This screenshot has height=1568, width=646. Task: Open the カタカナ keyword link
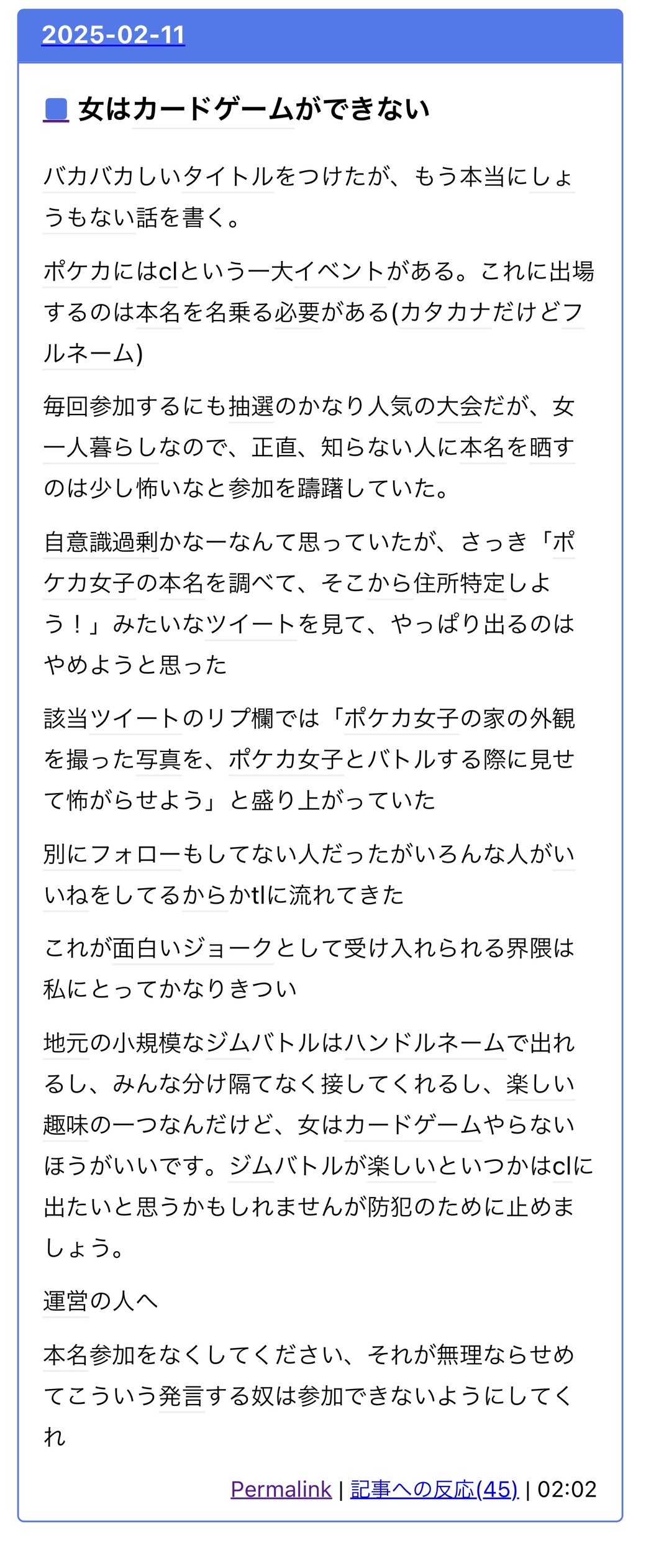(x=445, y=312)
